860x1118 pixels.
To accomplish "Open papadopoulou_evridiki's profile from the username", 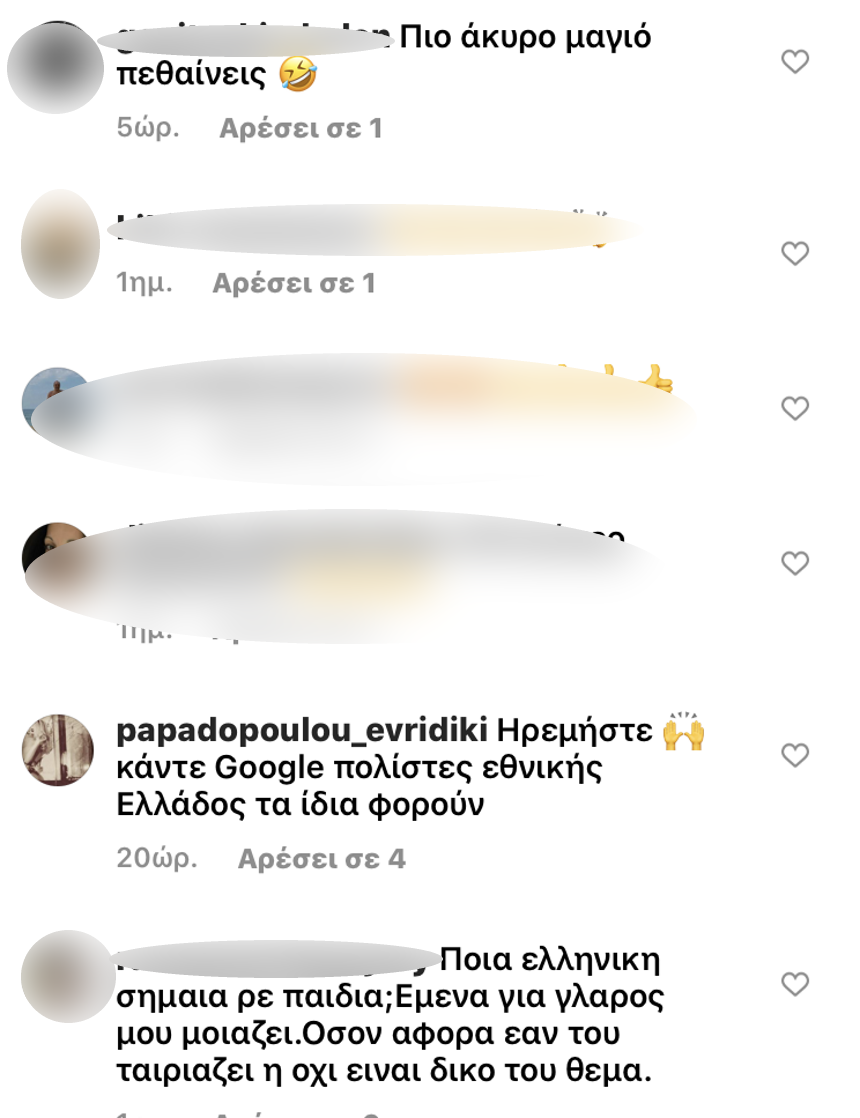I will point(302,731).
